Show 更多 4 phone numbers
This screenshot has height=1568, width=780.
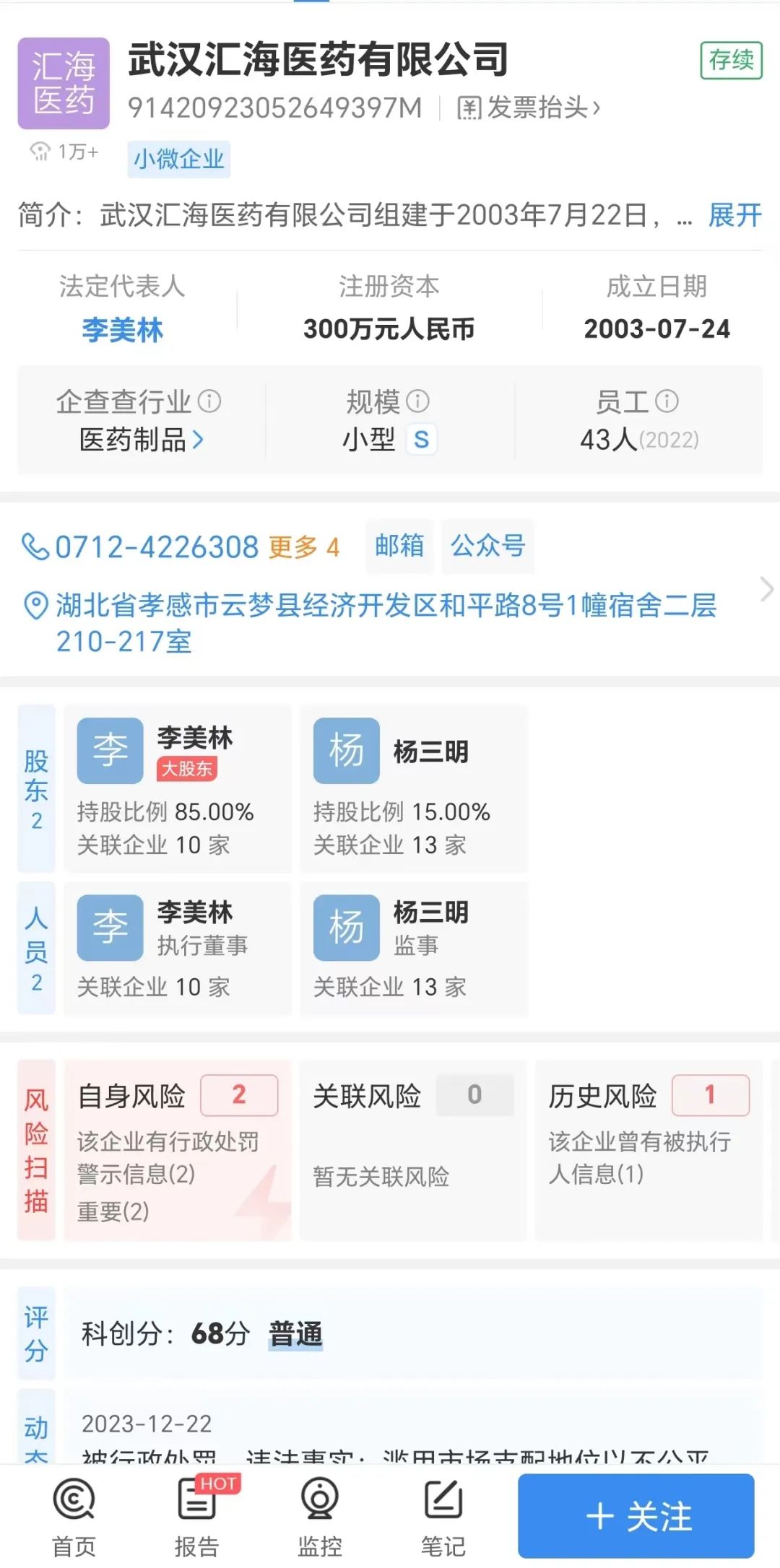click(303, 547)
